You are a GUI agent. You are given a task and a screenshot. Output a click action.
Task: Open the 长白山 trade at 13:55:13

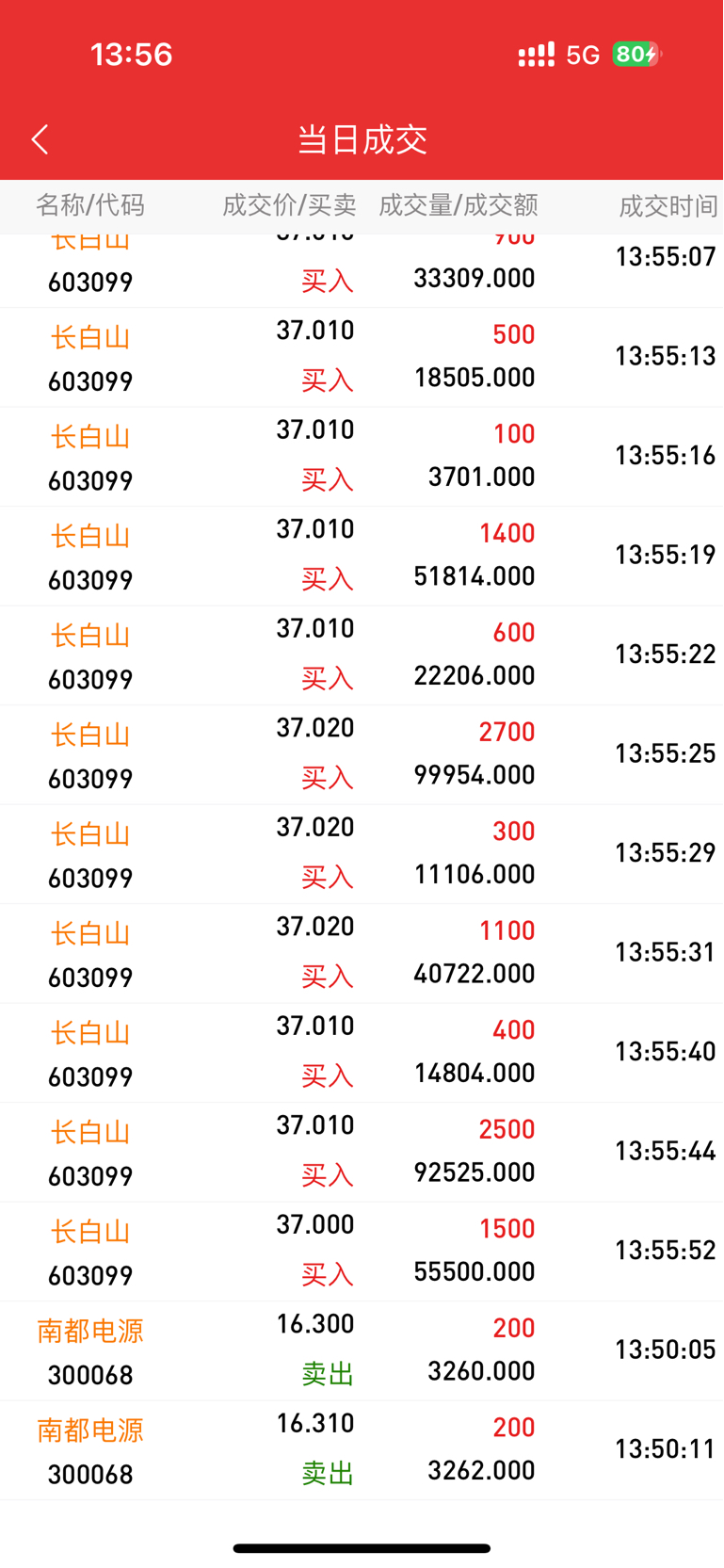tap(362, 358)
